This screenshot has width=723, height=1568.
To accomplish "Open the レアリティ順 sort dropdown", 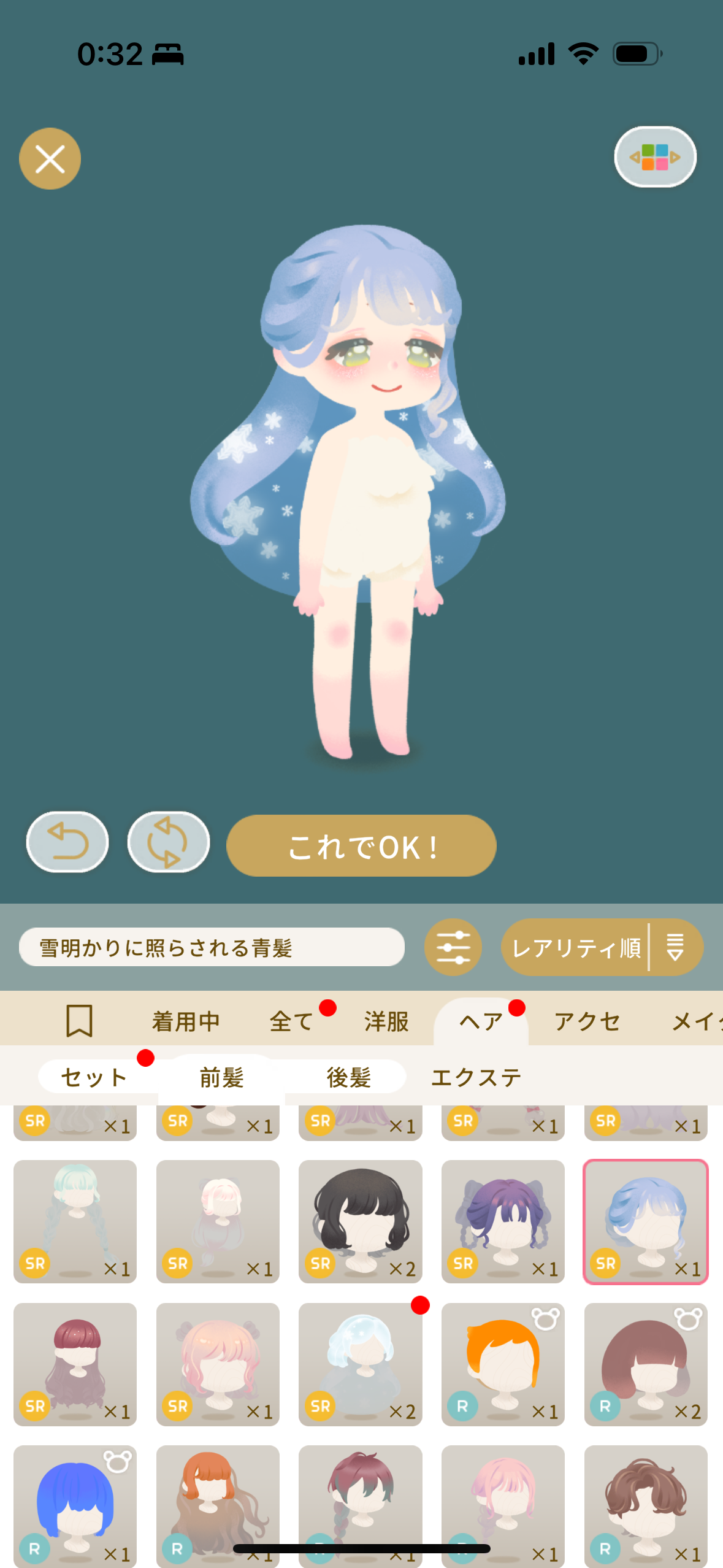I will click(x=602, y=947).
